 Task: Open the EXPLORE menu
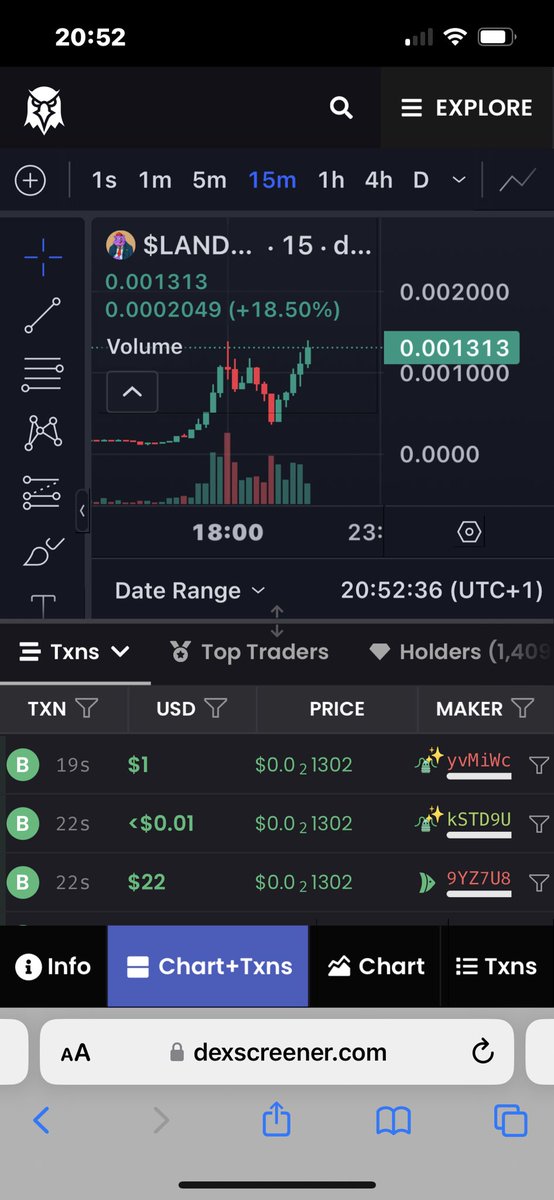pos(467,108)
